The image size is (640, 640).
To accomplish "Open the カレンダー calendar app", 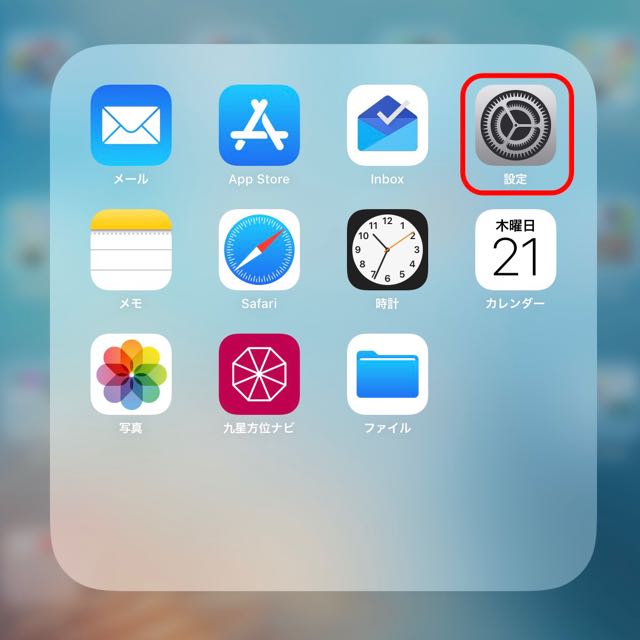I will [x=515, y=249].
